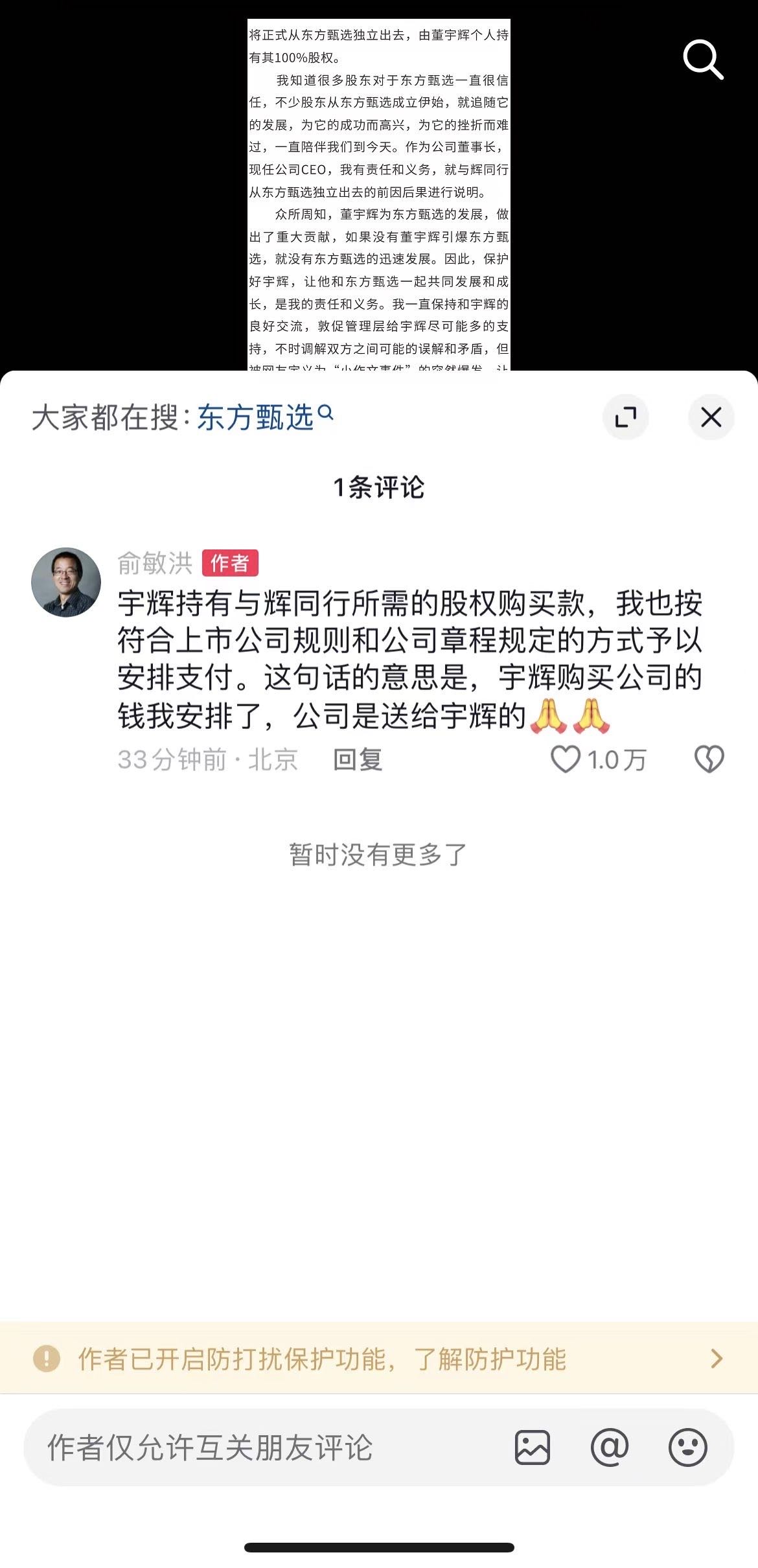Mention a friend with the @ icon

click(610, 1447)
